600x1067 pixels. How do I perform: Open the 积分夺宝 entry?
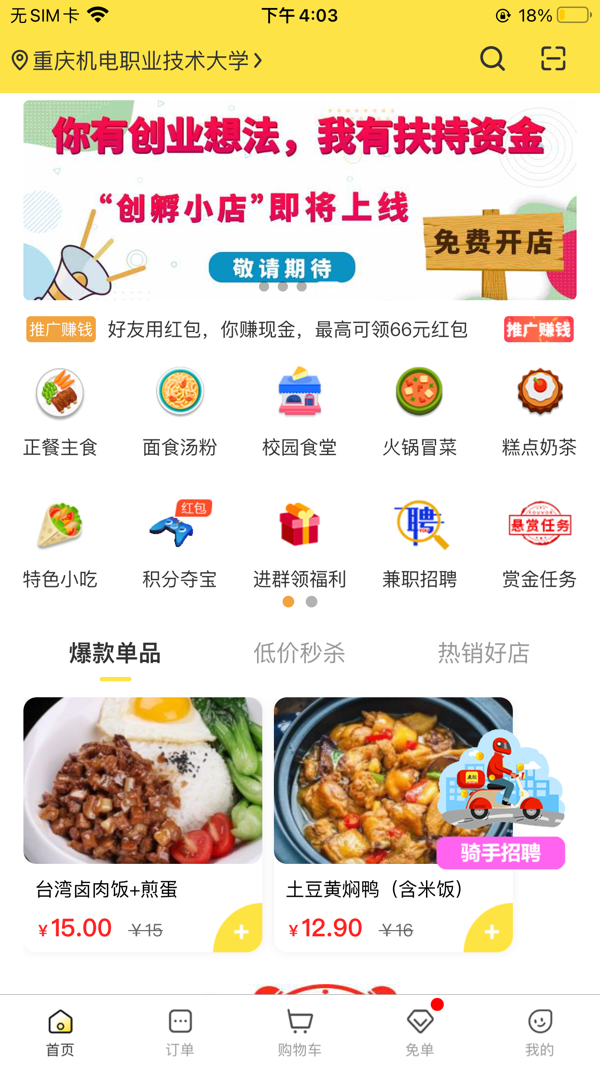click(x=180, y=543)
